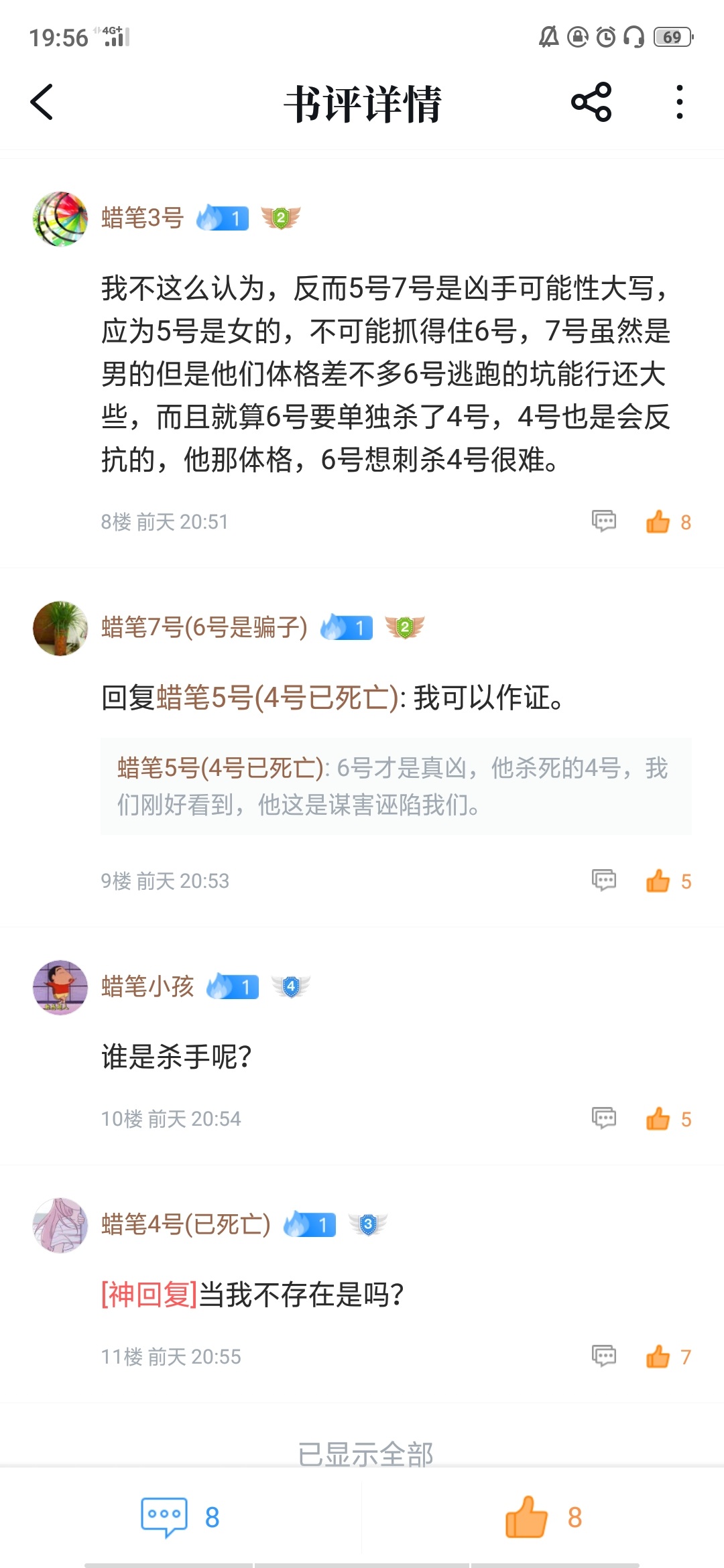The height and width of the screenshot is (1568, 724).
Task: Reply to the 11楼 神回复 comment
Action: (x=604, y=1356)
